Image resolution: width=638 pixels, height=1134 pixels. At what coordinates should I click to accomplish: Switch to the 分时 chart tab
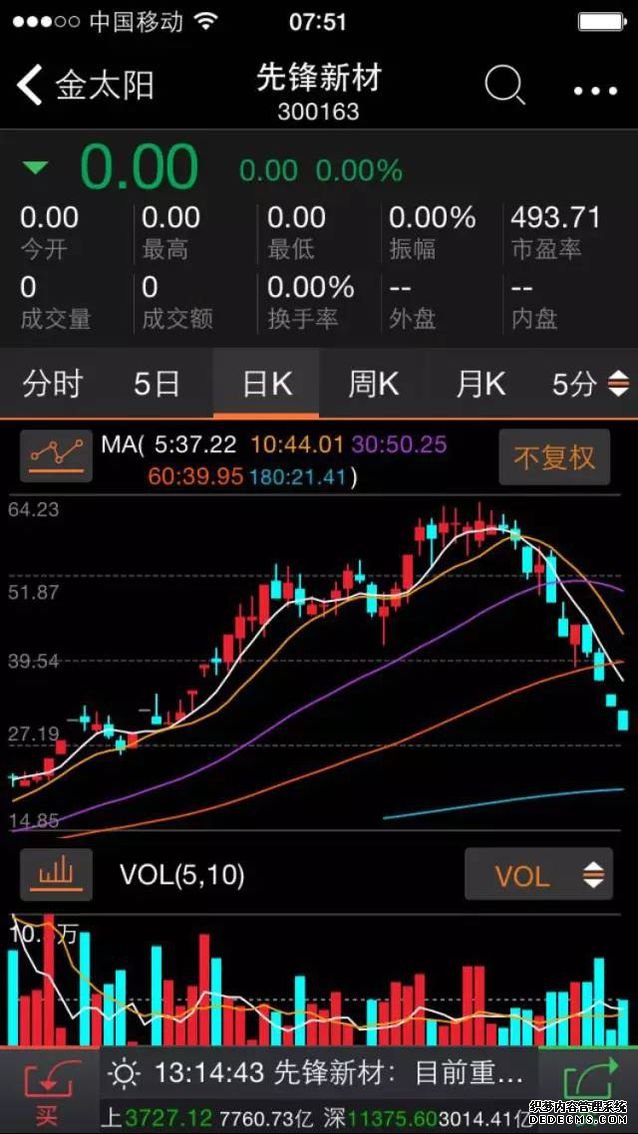coord(52,384)
